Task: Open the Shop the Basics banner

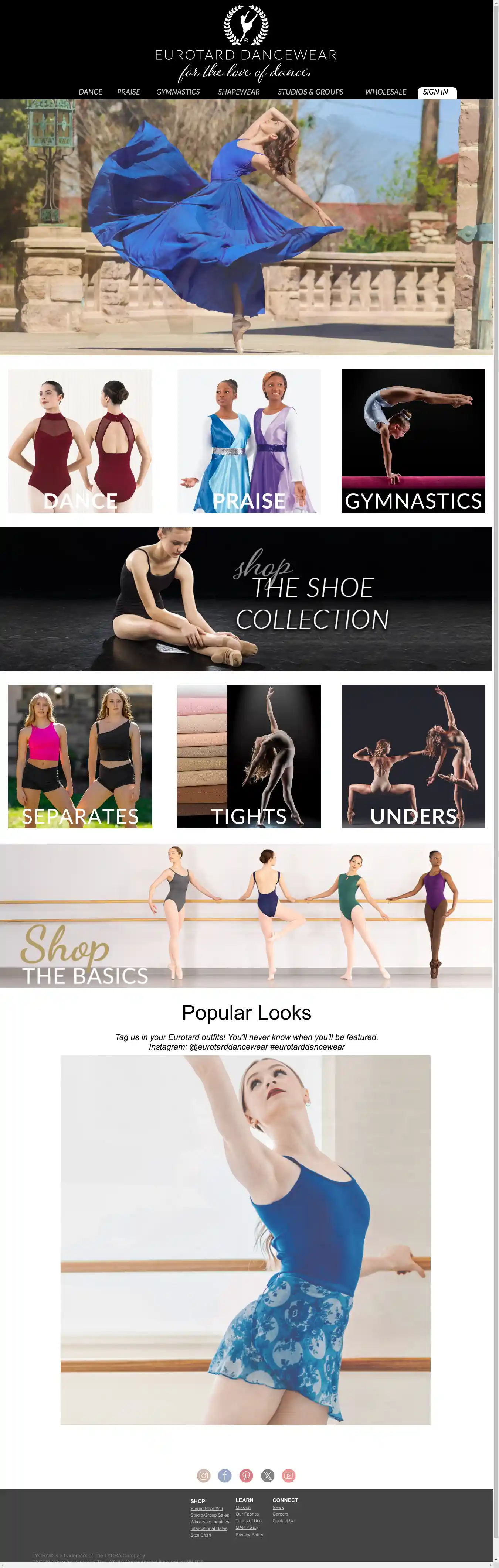Action: pyautogui.click(x=246, y=915)
